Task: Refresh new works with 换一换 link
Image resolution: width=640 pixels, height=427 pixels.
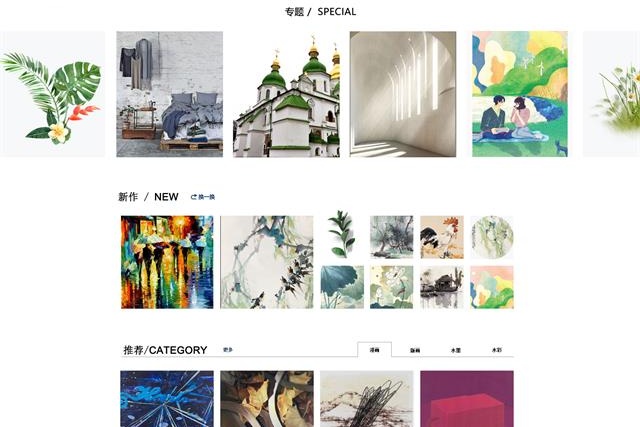Action: [x=203, y=197]
